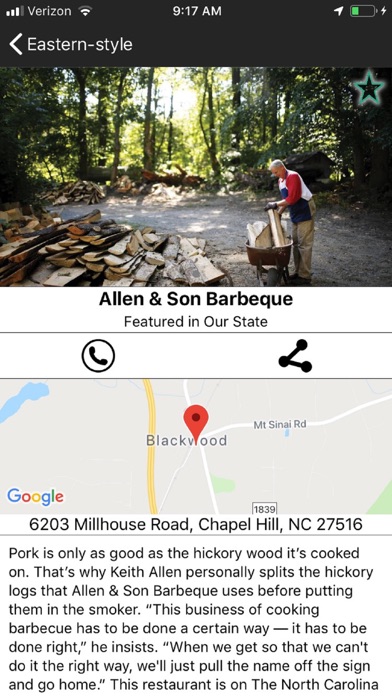Open the map at the red pin

click(x=196, y=423)
